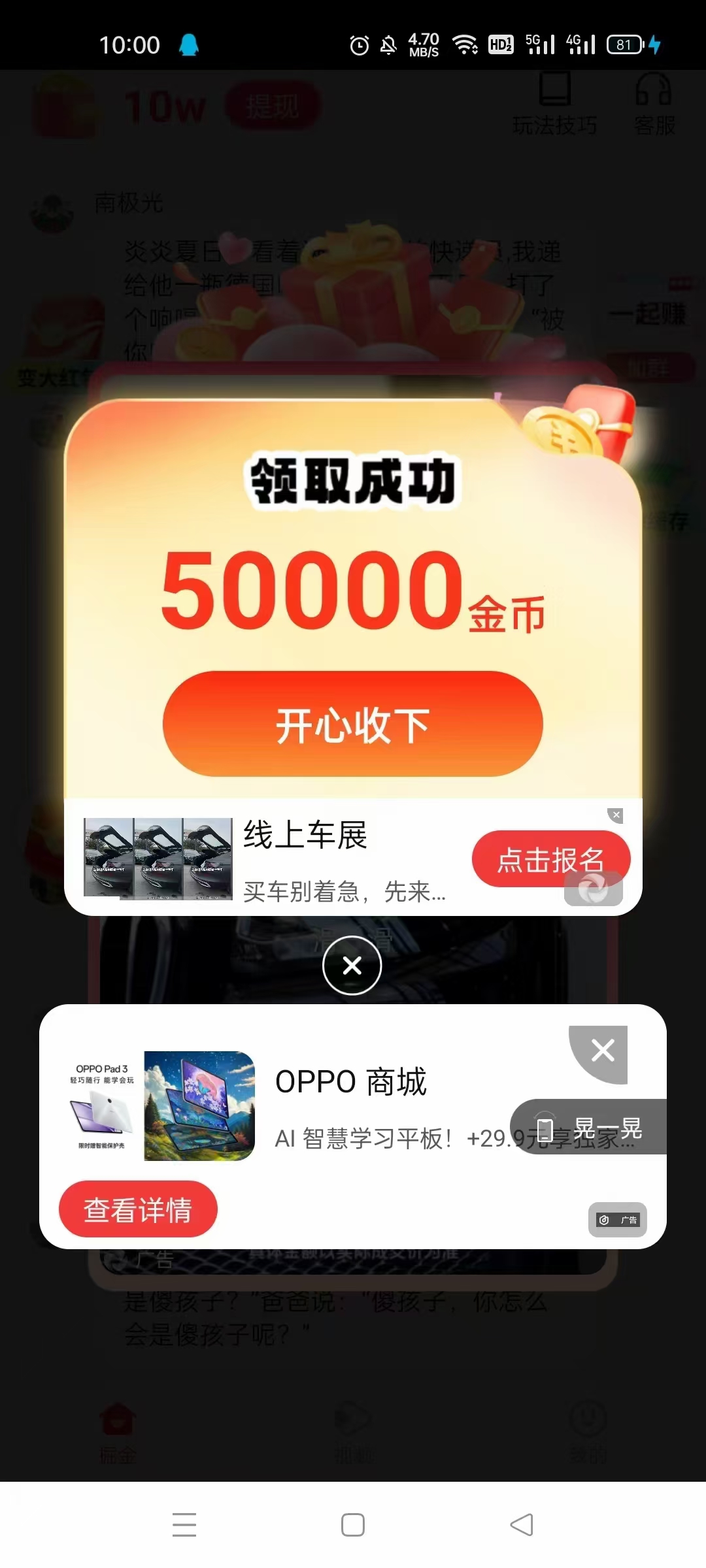This screenshot has width=706, height=1568.
Task: Go back using the system back button
Action: pos(522,1525)
